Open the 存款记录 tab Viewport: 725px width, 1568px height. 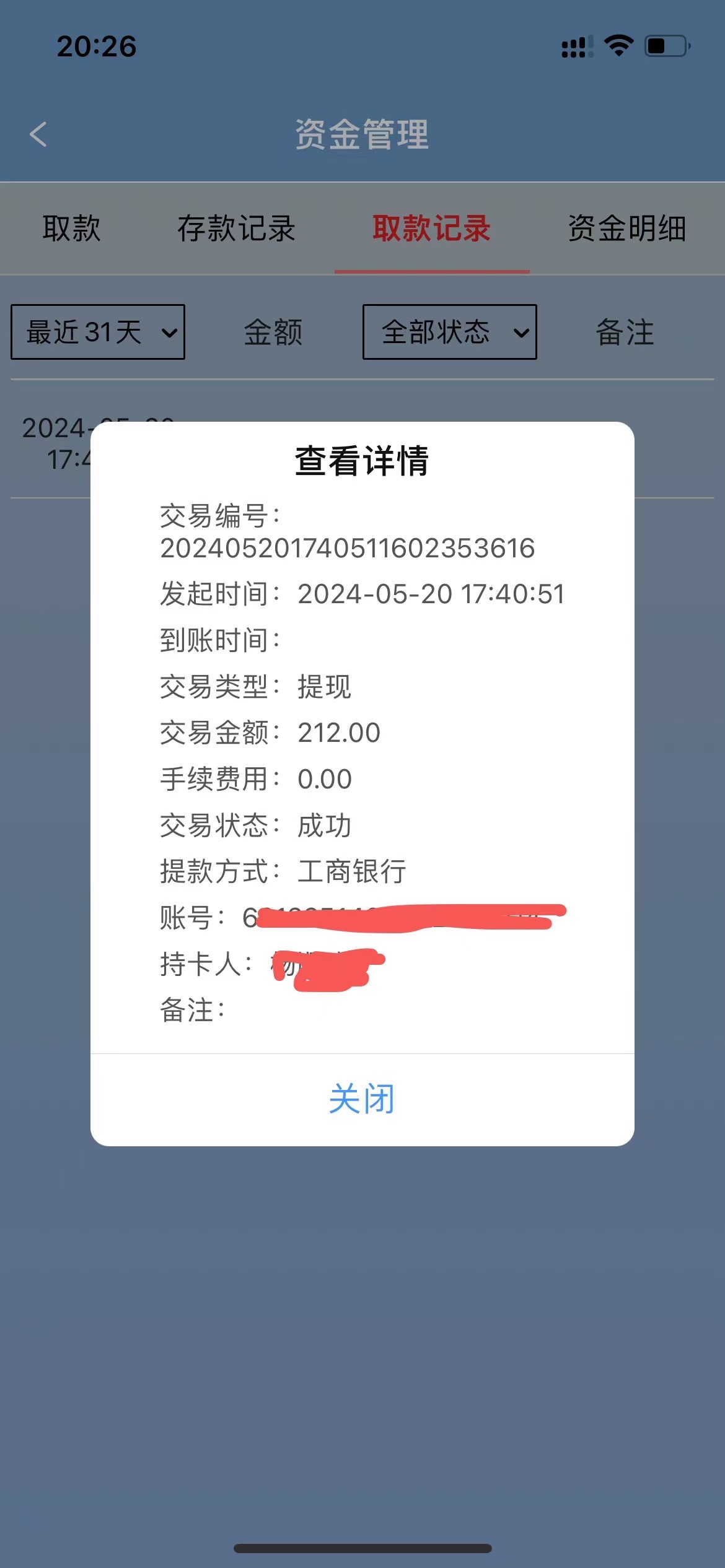[x=236, y=229]
